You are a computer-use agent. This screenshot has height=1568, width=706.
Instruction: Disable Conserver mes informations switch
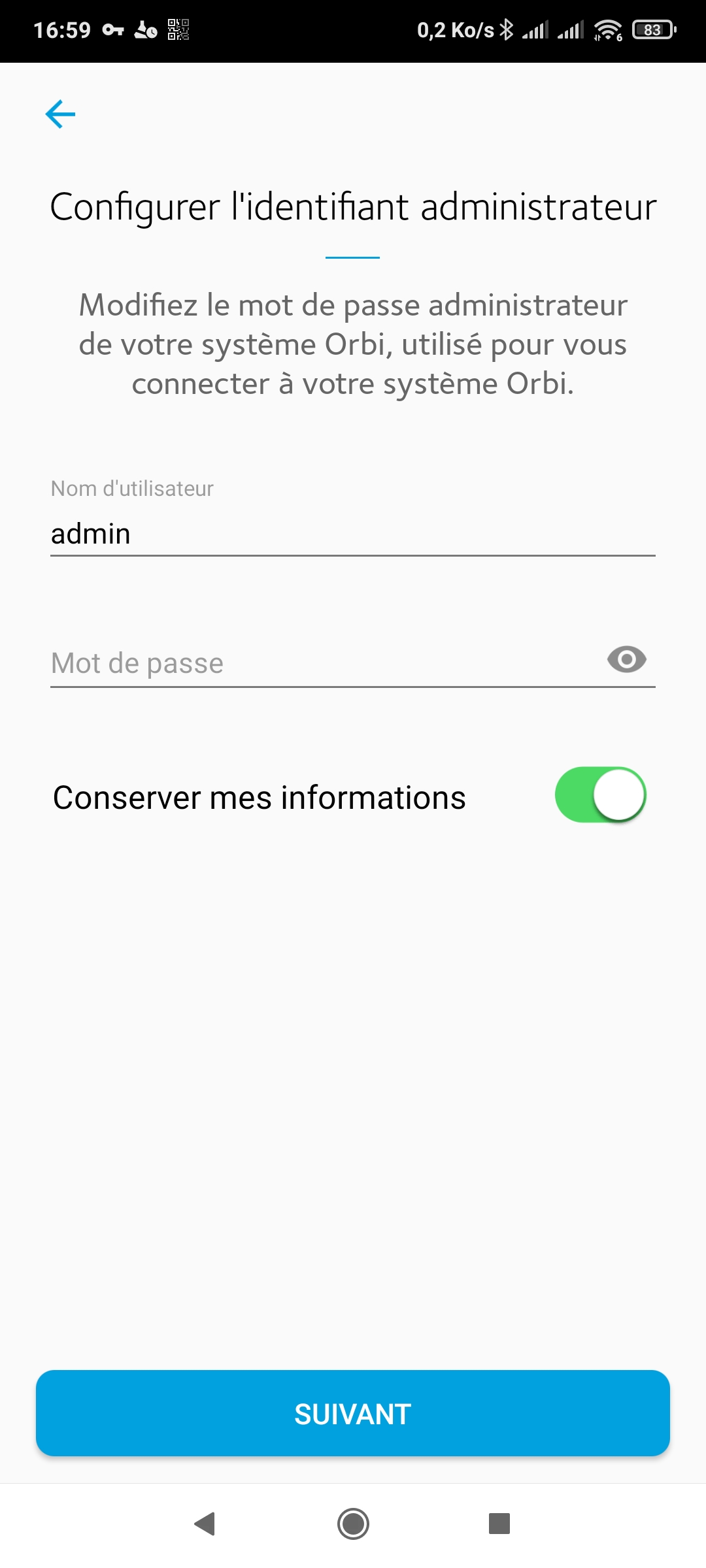click(600, 795)
